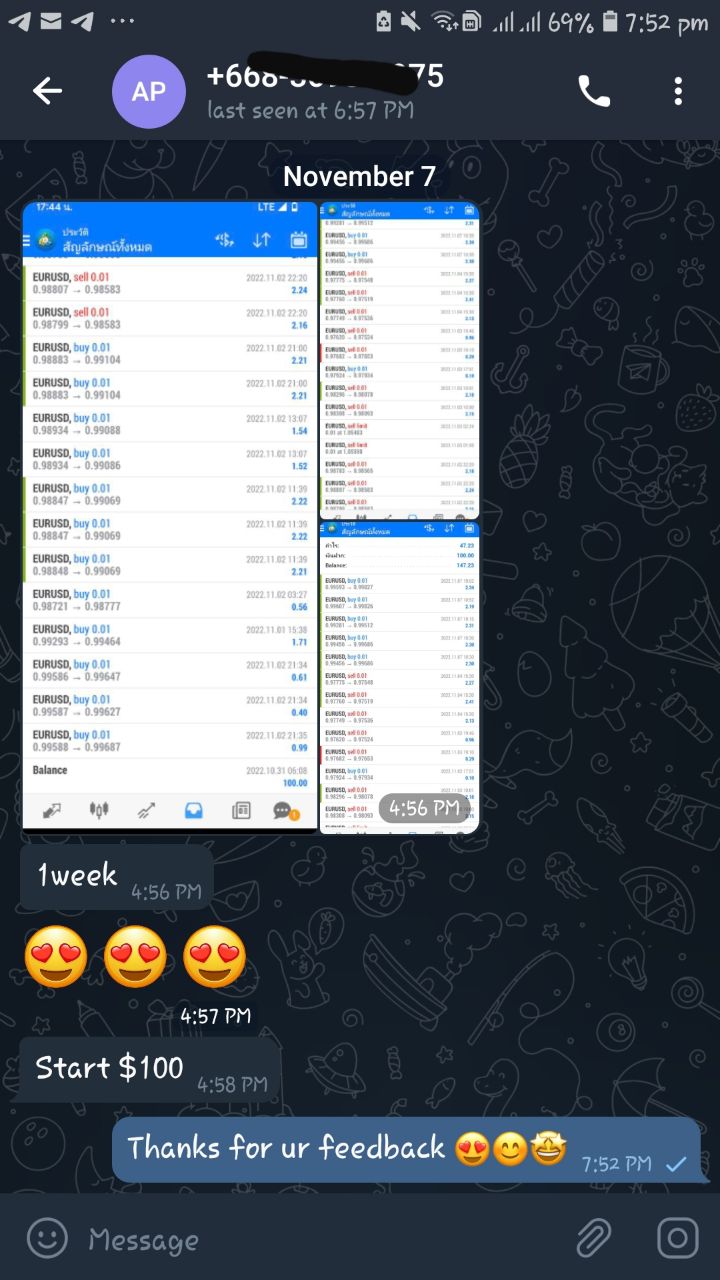Start a voice call with this contact
720x1280 pixels.
pos(594,92)
